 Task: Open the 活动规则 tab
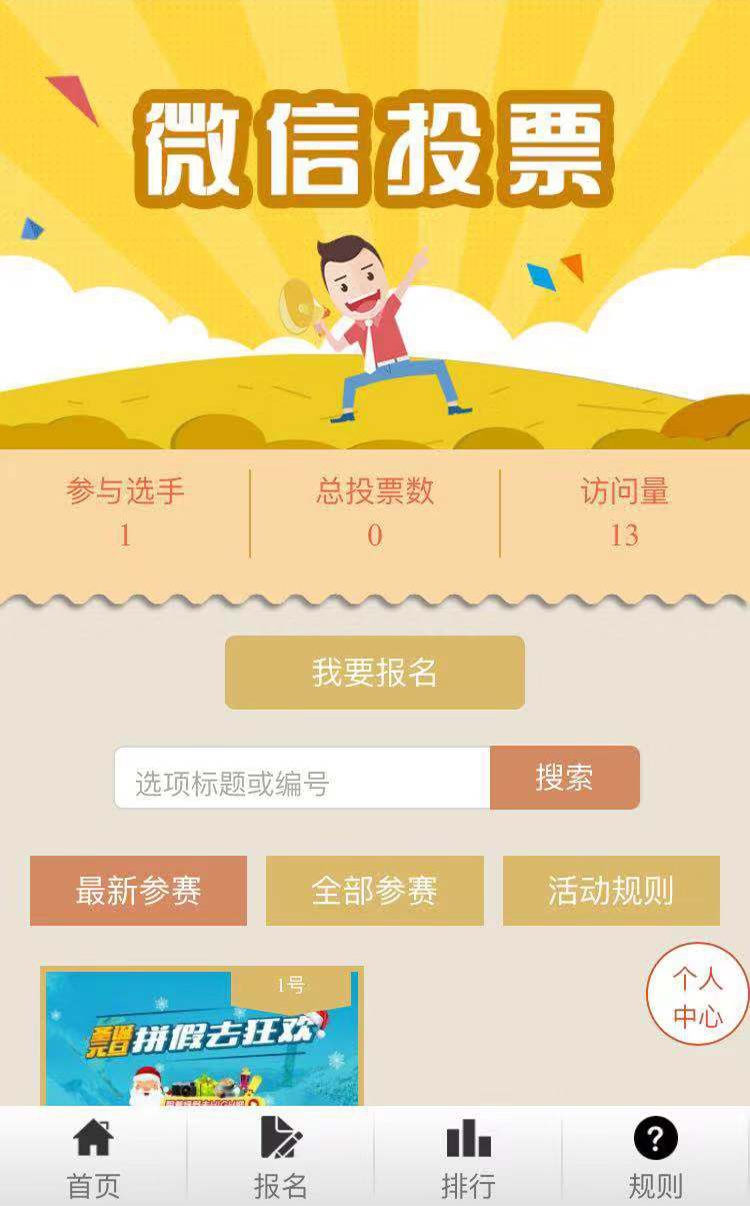click(611, 890)
